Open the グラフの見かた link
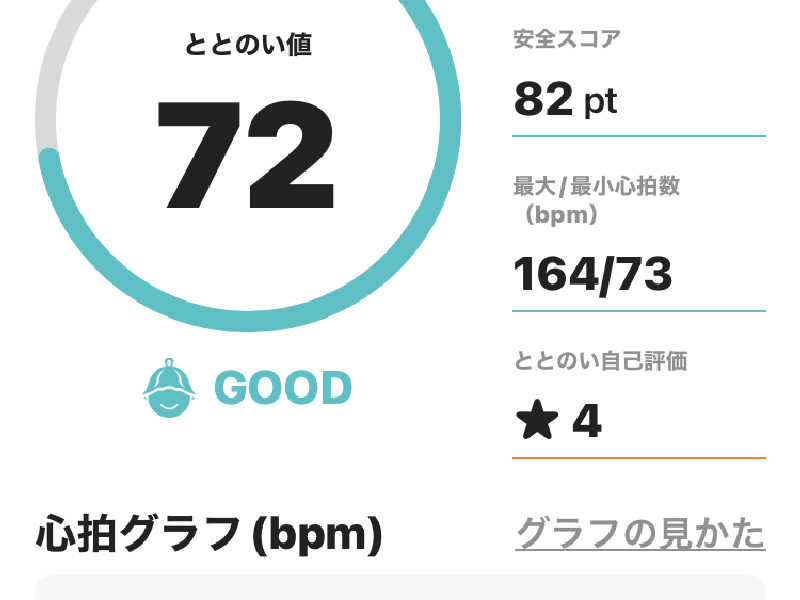 pos(640,534)
